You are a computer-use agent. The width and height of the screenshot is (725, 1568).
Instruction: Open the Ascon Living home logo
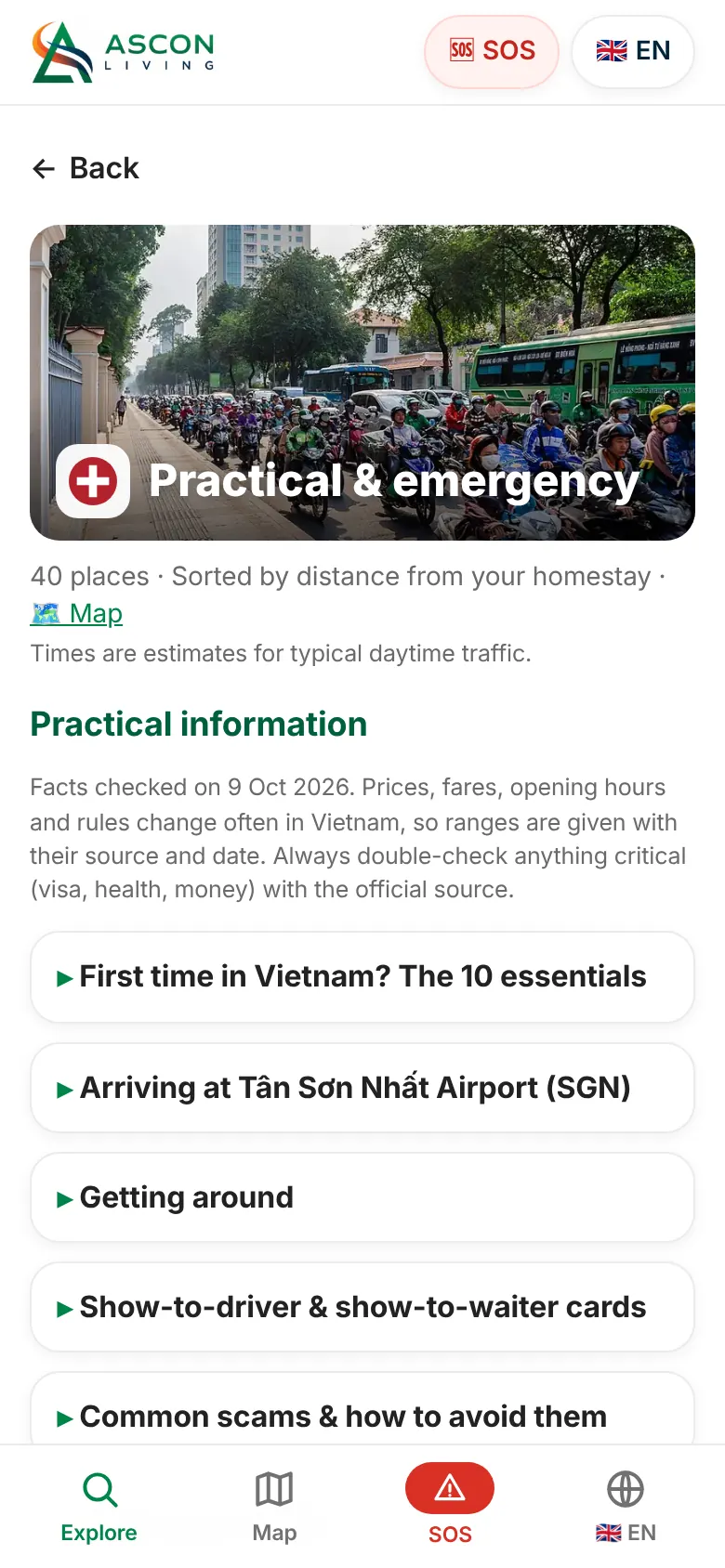coord(124,52)
